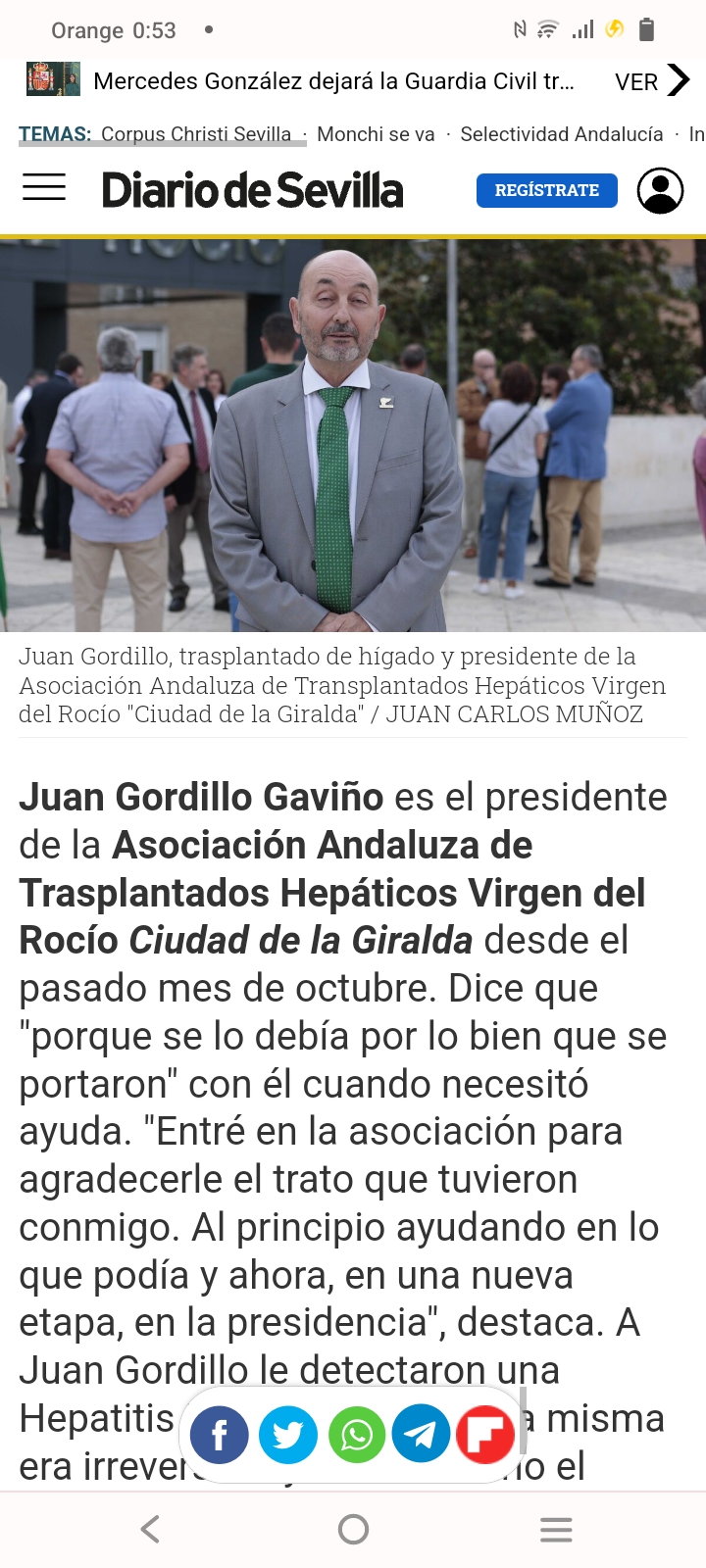
Task: Share the article on Flipboard
Action: (x=485, y=1435)
